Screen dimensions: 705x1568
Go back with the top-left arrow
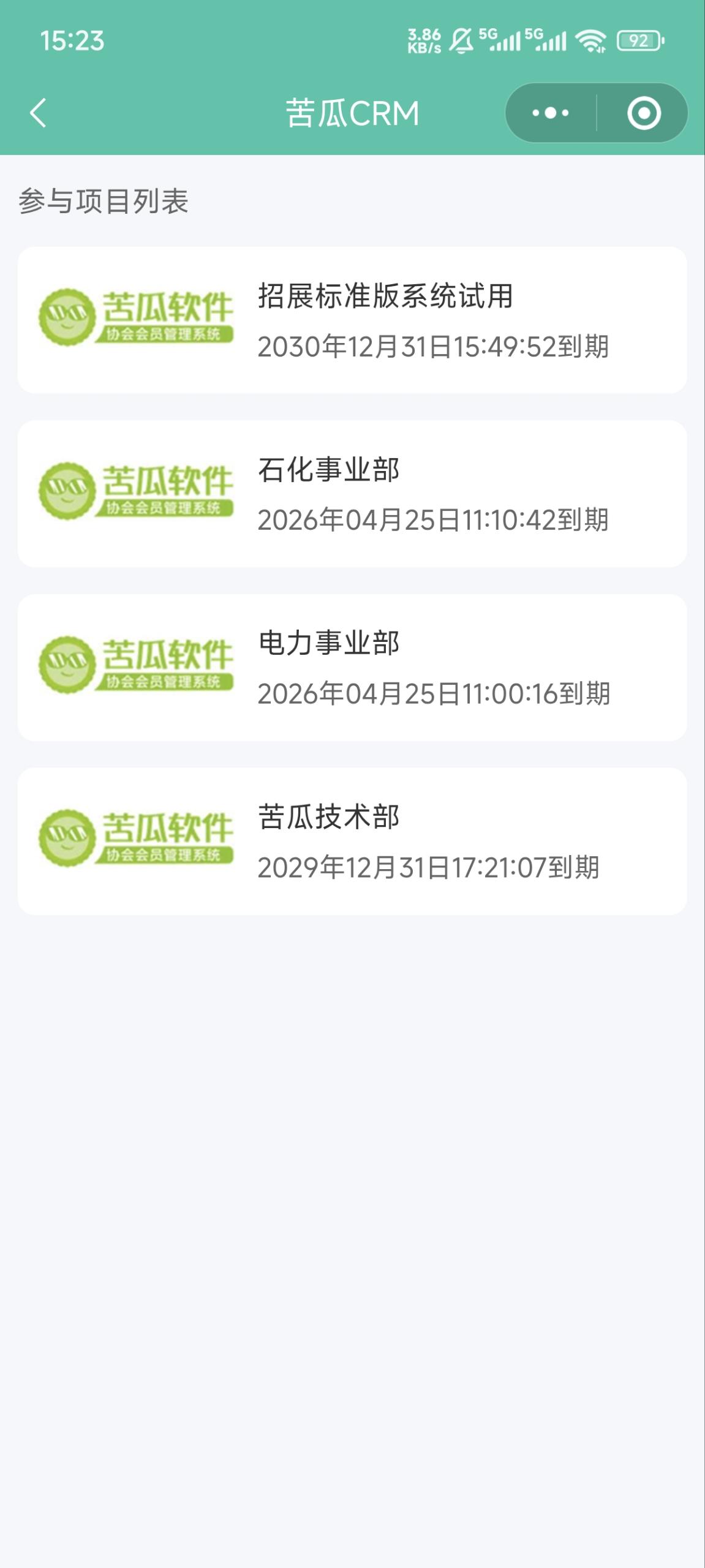click(38, 113)
